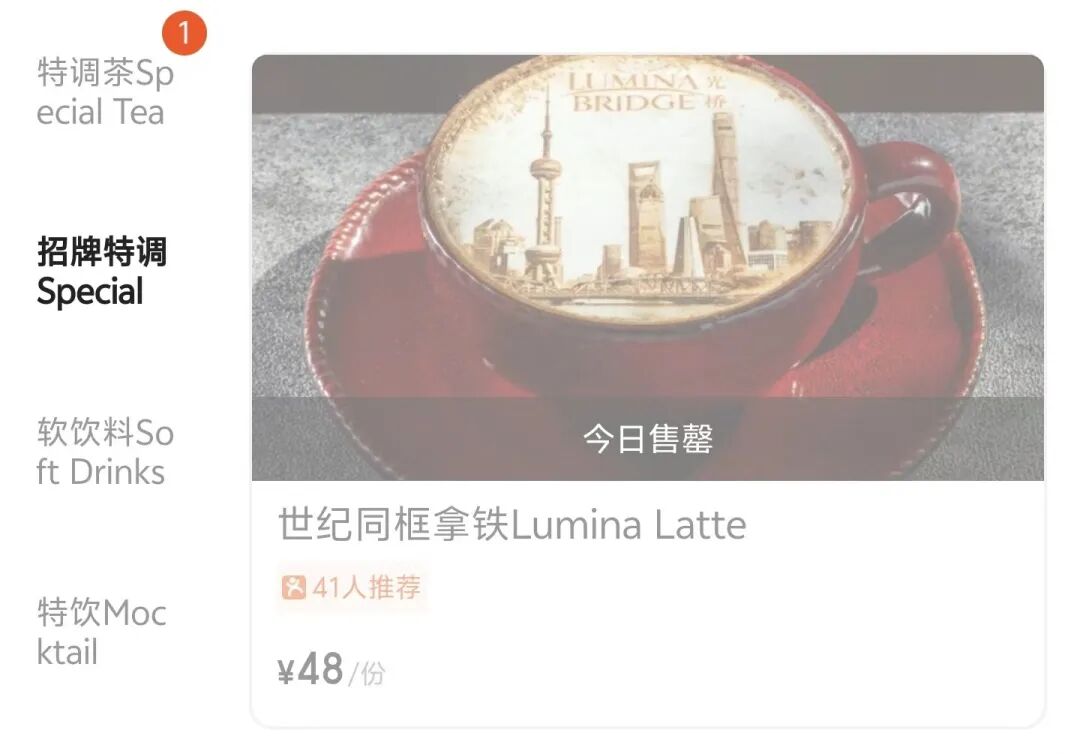Go to the 特饮 Mocktail category

pyautogui.click(x=101, y=632)
